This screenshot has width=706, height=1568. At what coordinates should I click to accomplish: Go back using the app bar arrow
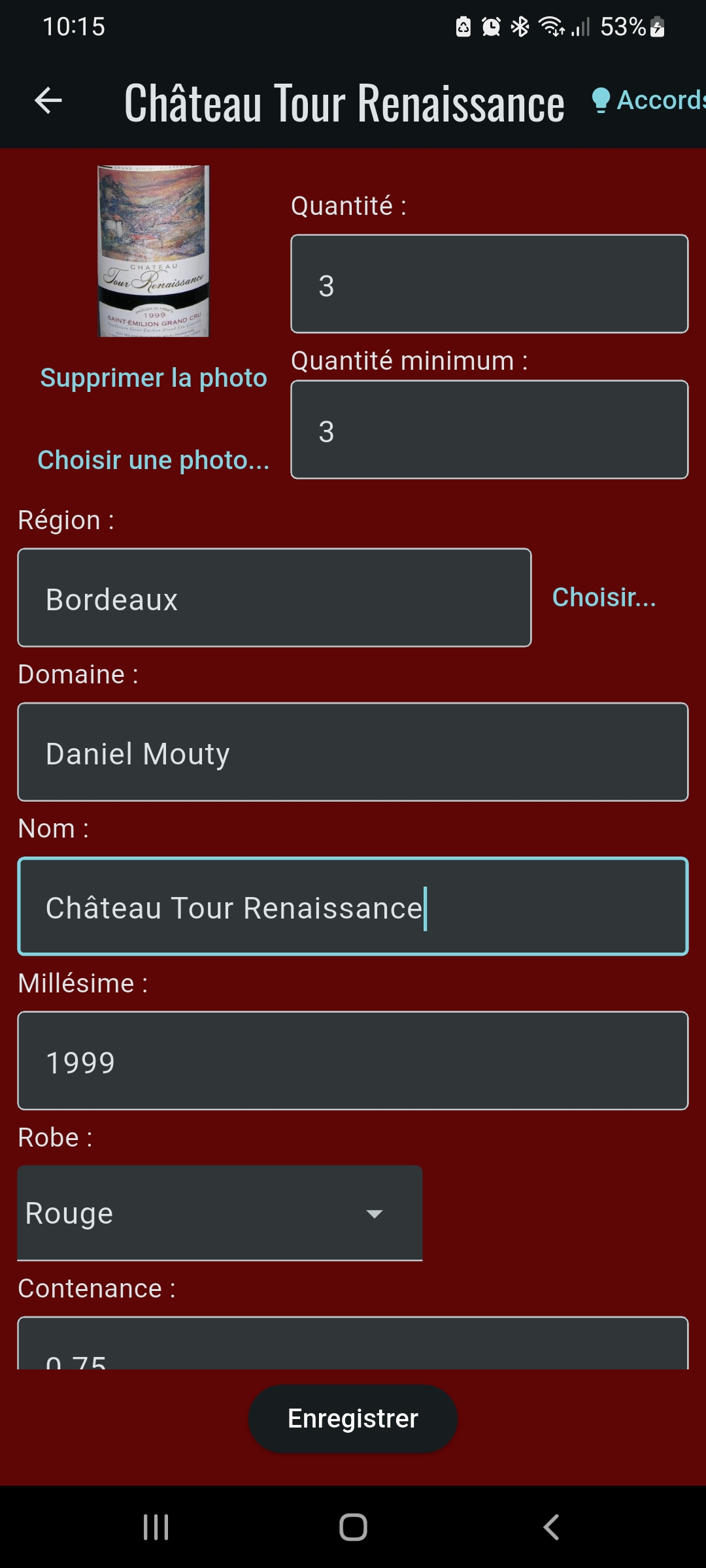click(x=48, y=101)
